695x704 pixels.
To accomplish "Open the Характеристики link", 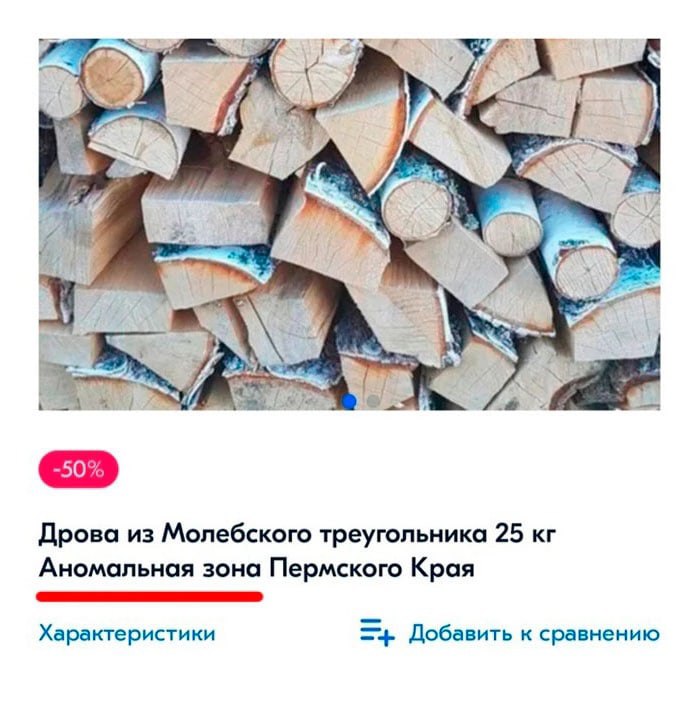I will point(127,633).
